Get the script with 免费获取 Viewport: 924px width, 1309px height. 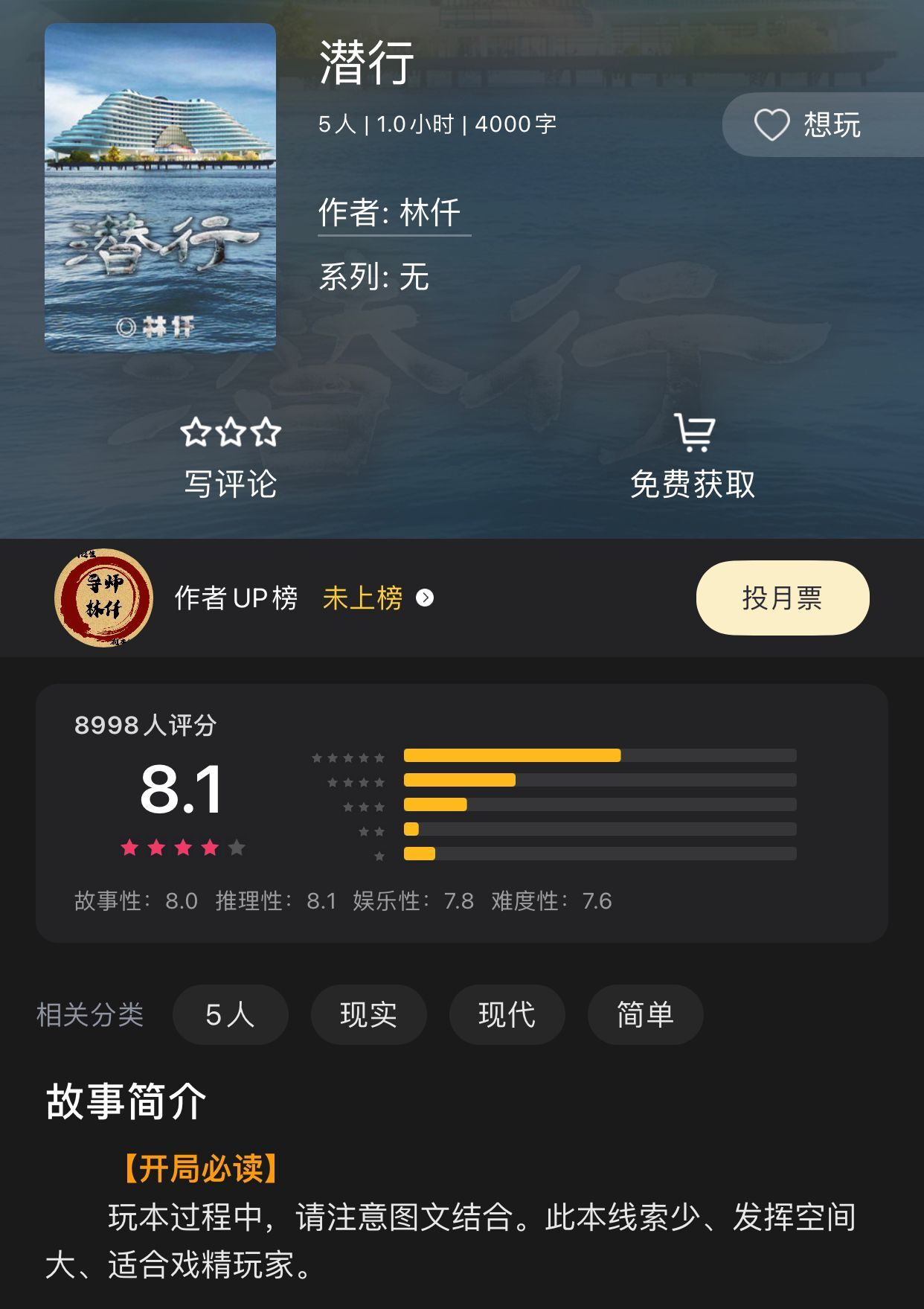pos(693,458)
